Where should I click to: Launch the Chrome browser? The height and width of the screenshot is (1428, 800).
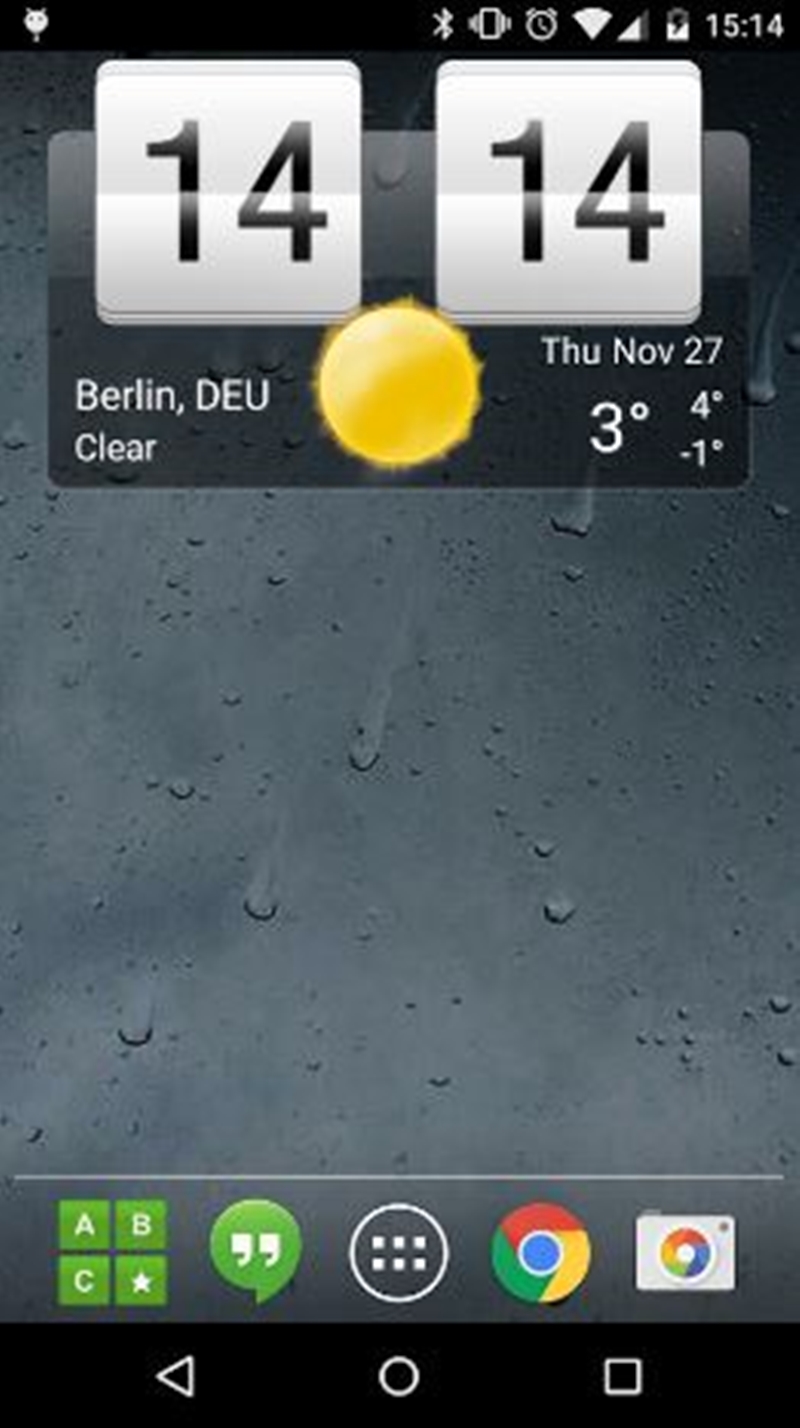click(541, 1252)
